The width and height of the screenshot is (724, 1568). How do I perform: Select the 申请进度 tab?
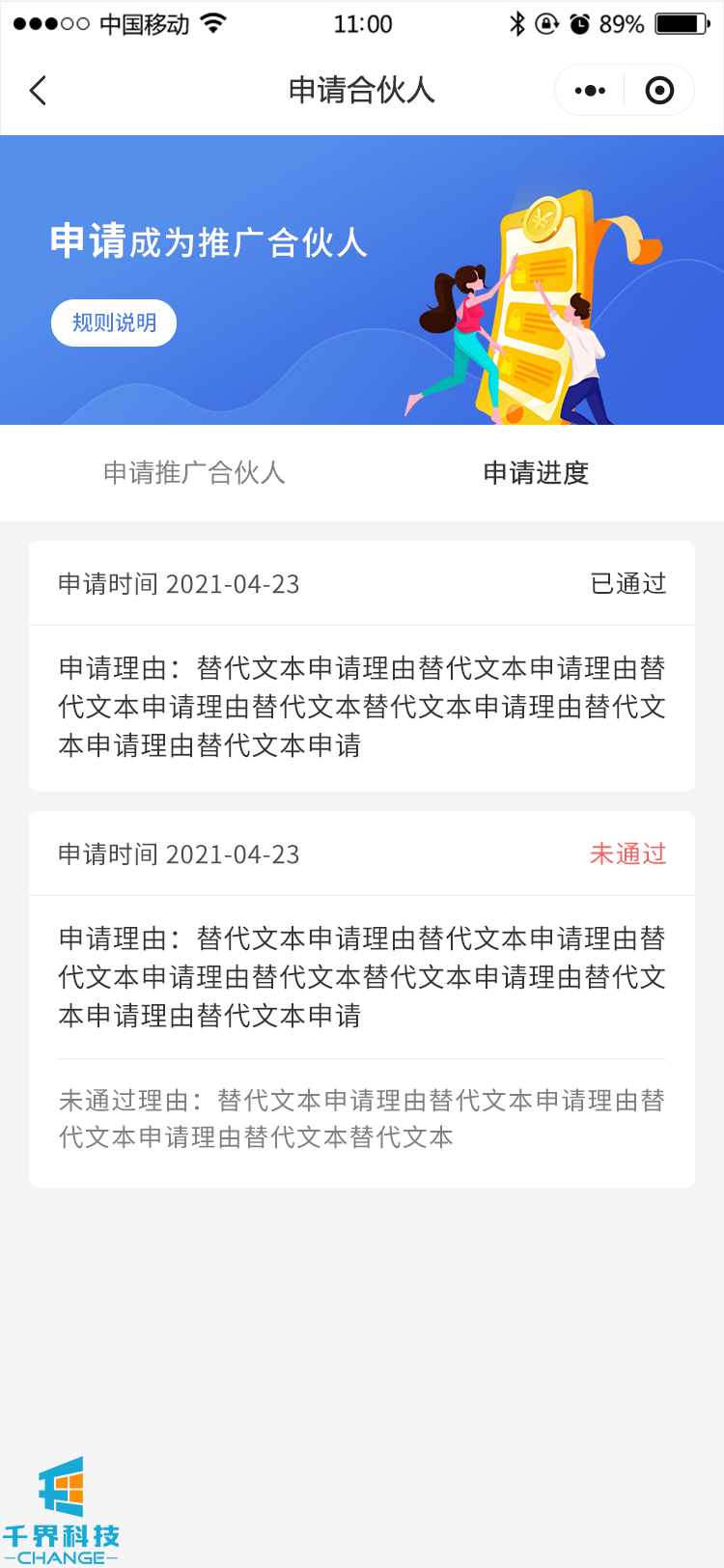(536, 473)
